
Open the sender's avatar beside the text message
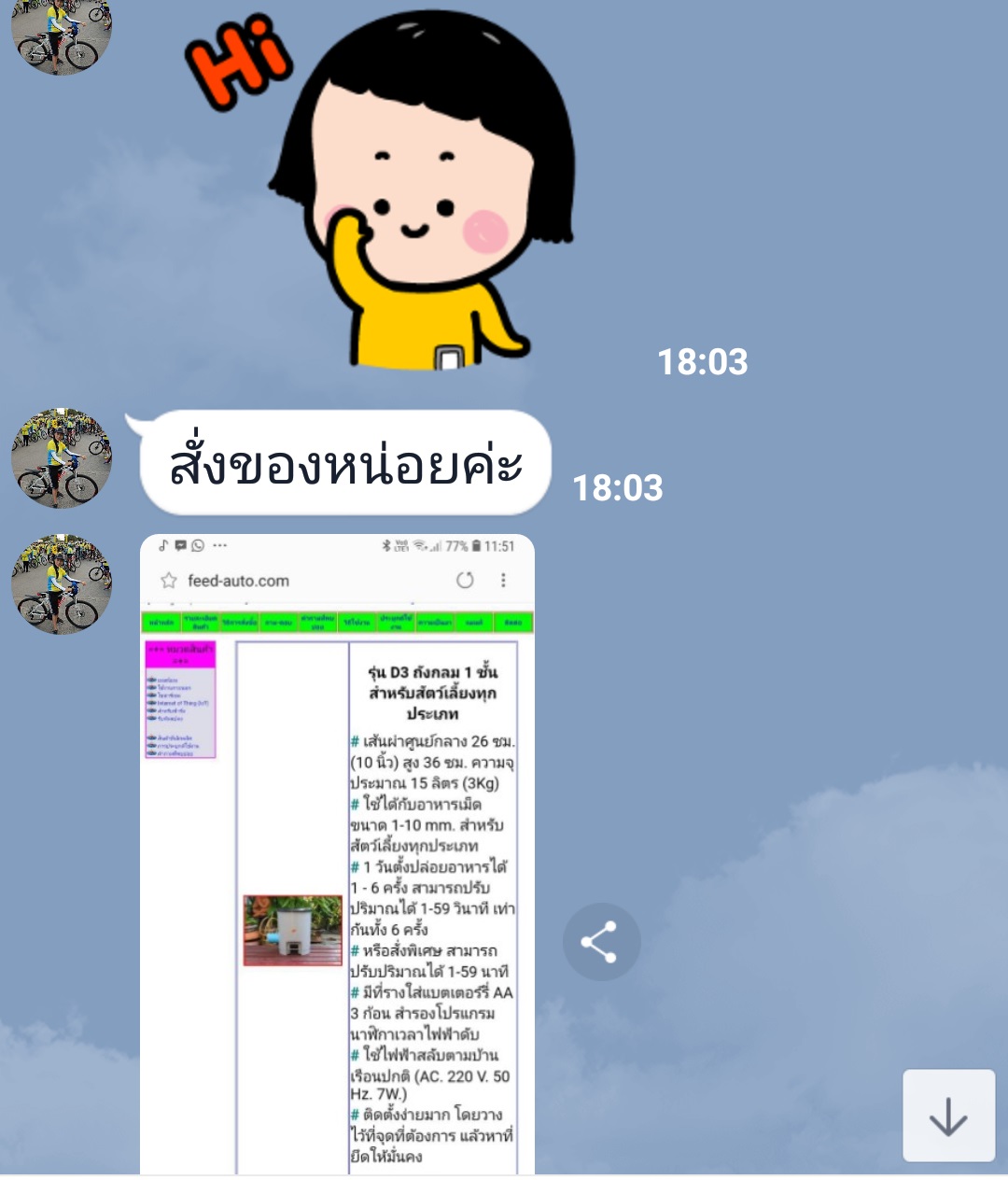pos(62,458)
